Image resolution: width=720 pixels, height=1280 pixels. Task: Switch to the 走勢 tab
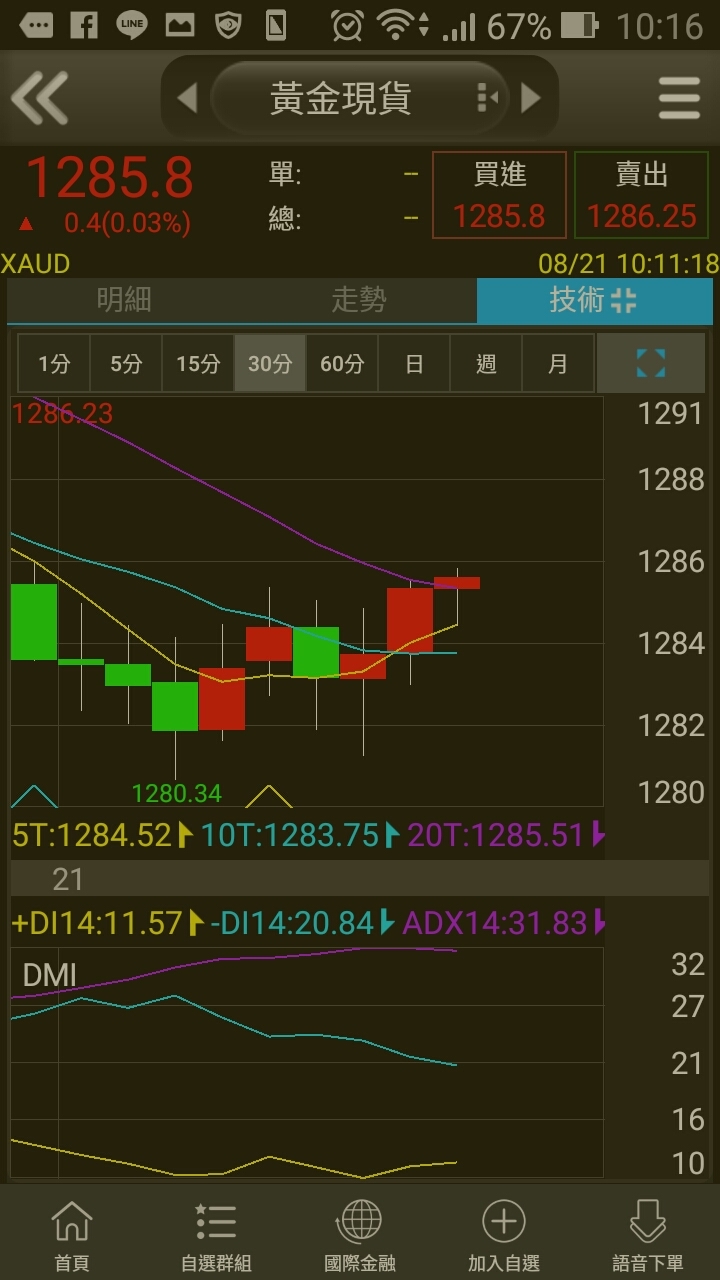click(359, 300)
